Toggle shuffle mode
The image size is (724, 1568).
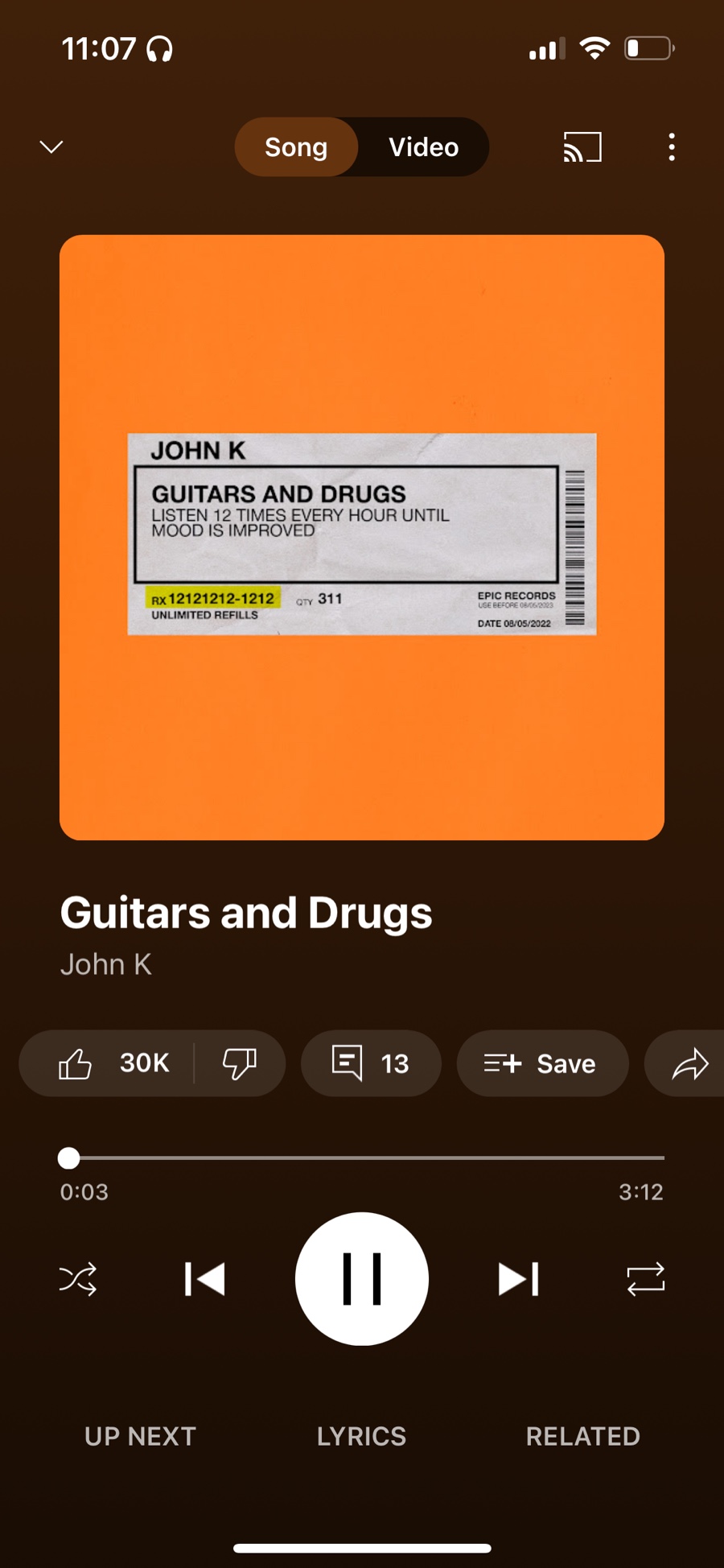(78, 1278)
